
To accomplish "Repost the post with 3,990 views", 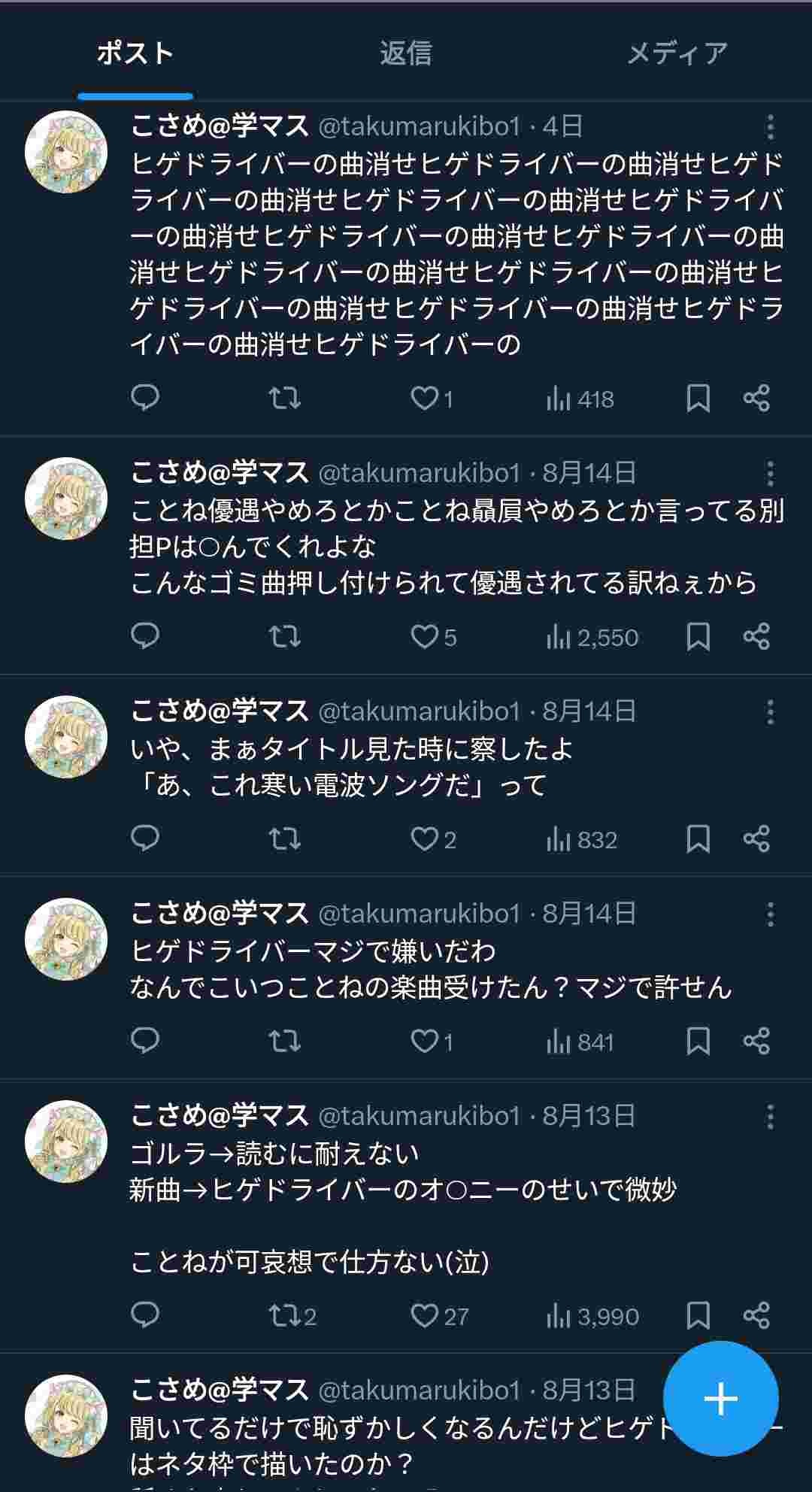I will [285, 1315].
